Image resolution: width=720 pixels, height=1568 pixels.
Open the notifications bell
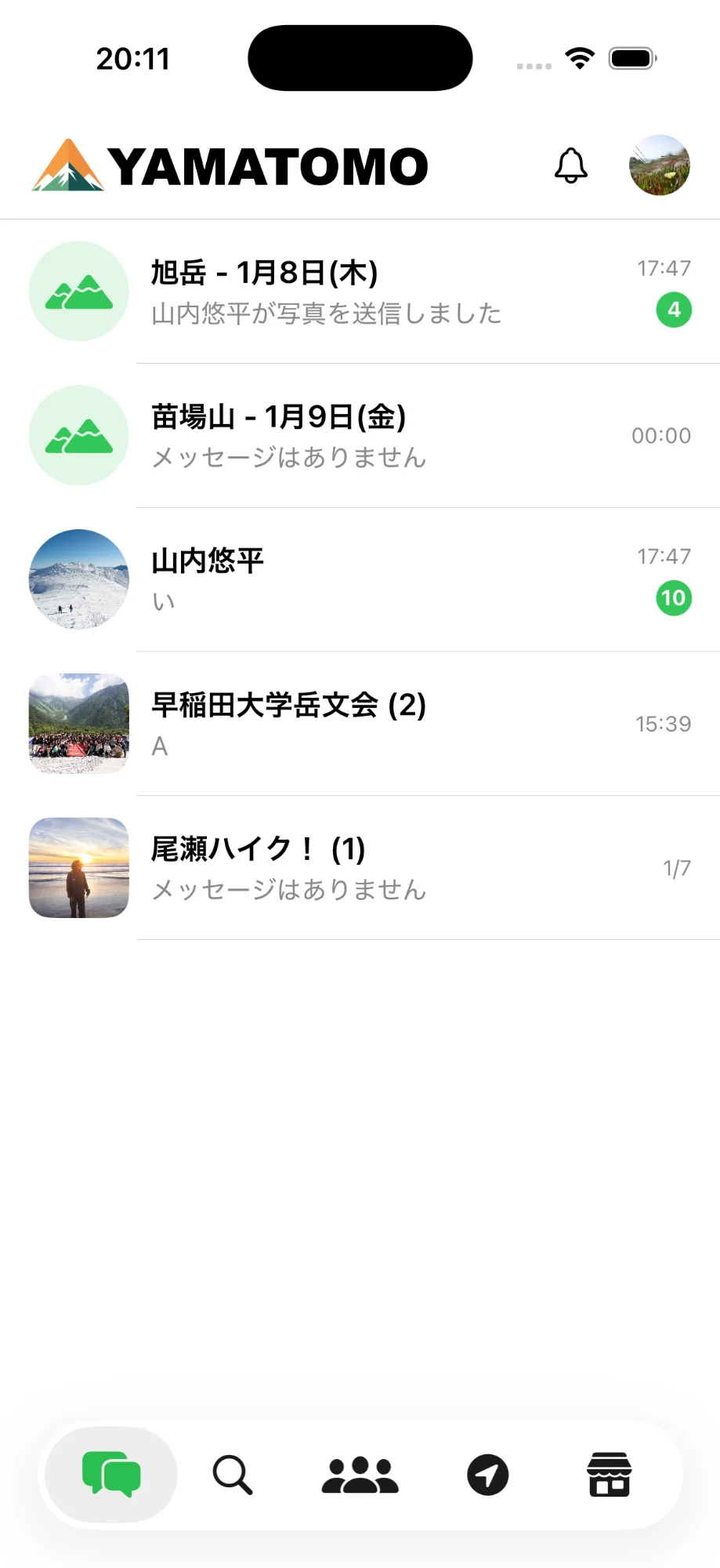(570, 165)
